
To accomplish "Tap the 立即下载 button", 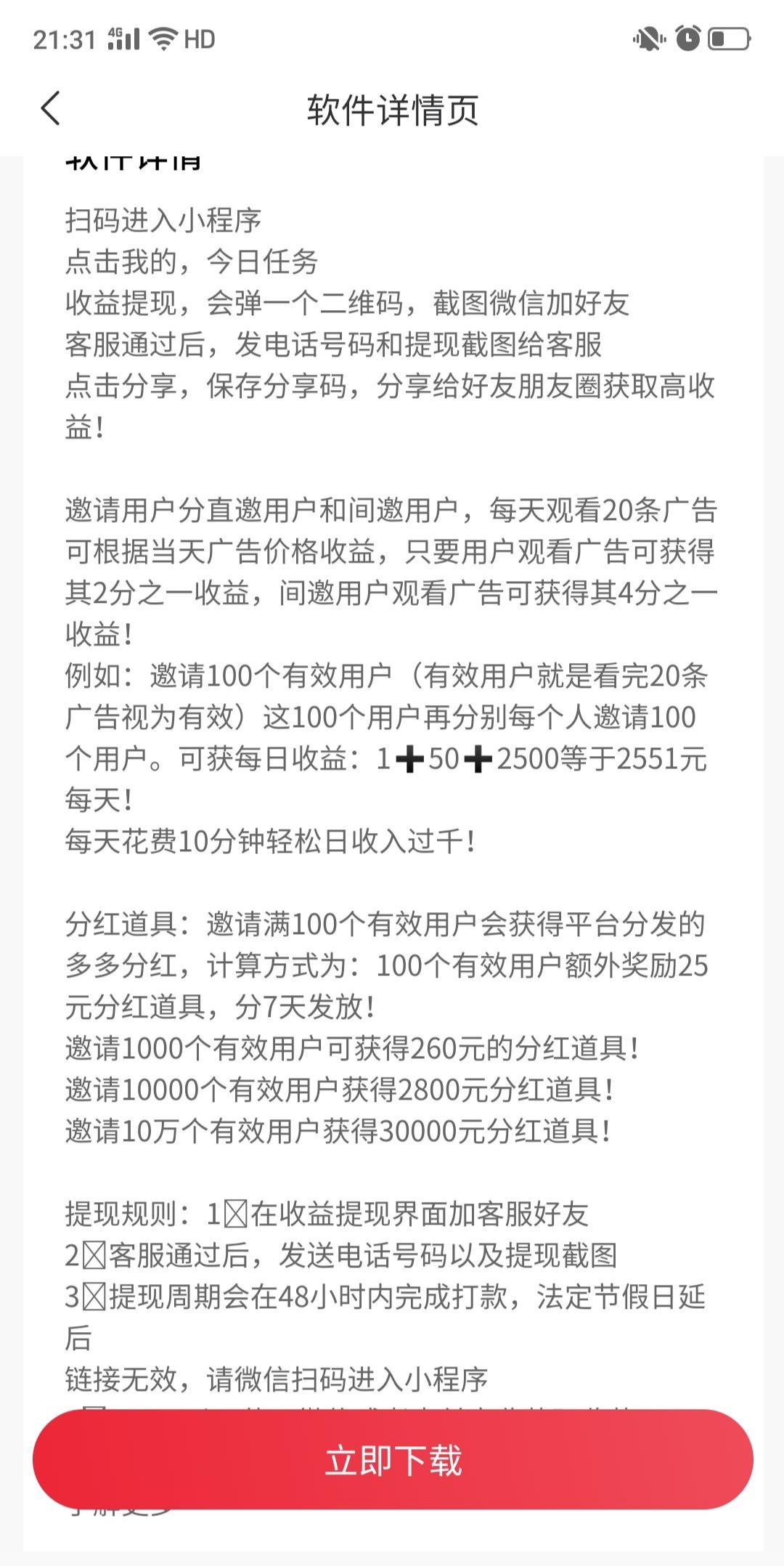I will click(x=393, y=1459).
